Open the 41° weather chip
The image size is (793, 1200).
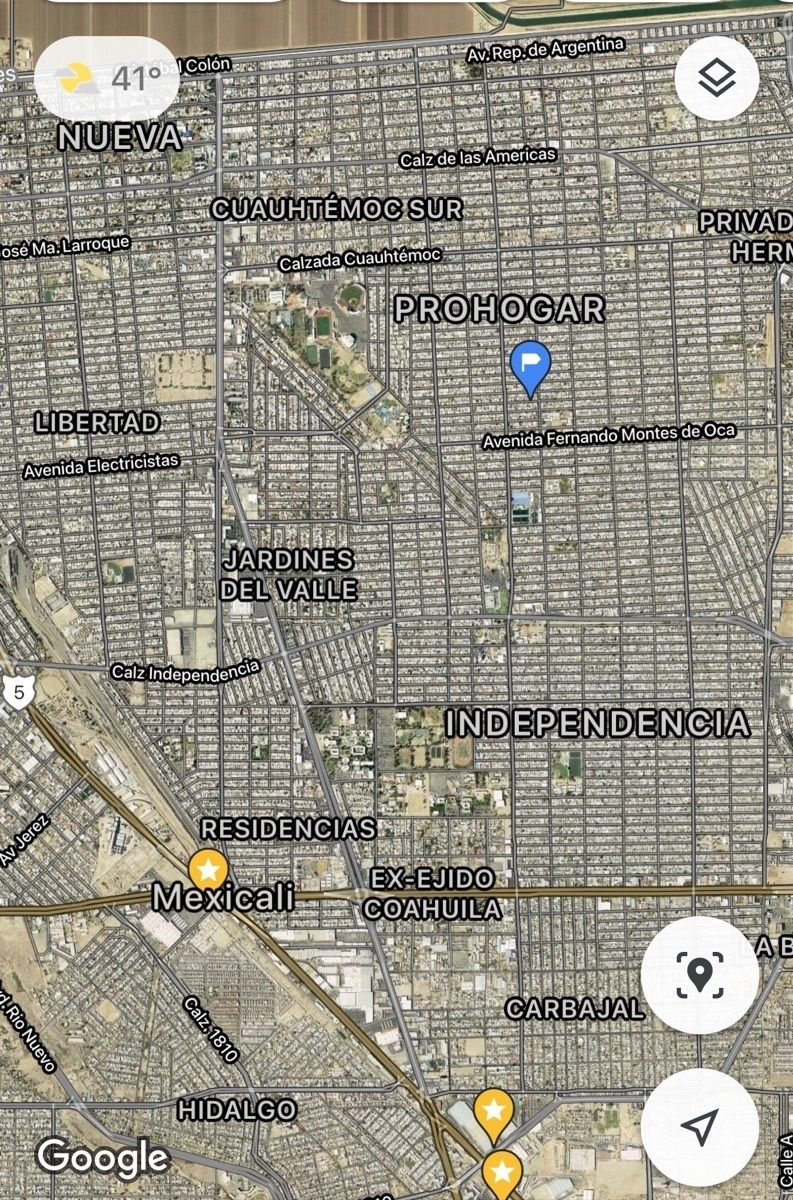pyautogui.click(x=107, y=78)
